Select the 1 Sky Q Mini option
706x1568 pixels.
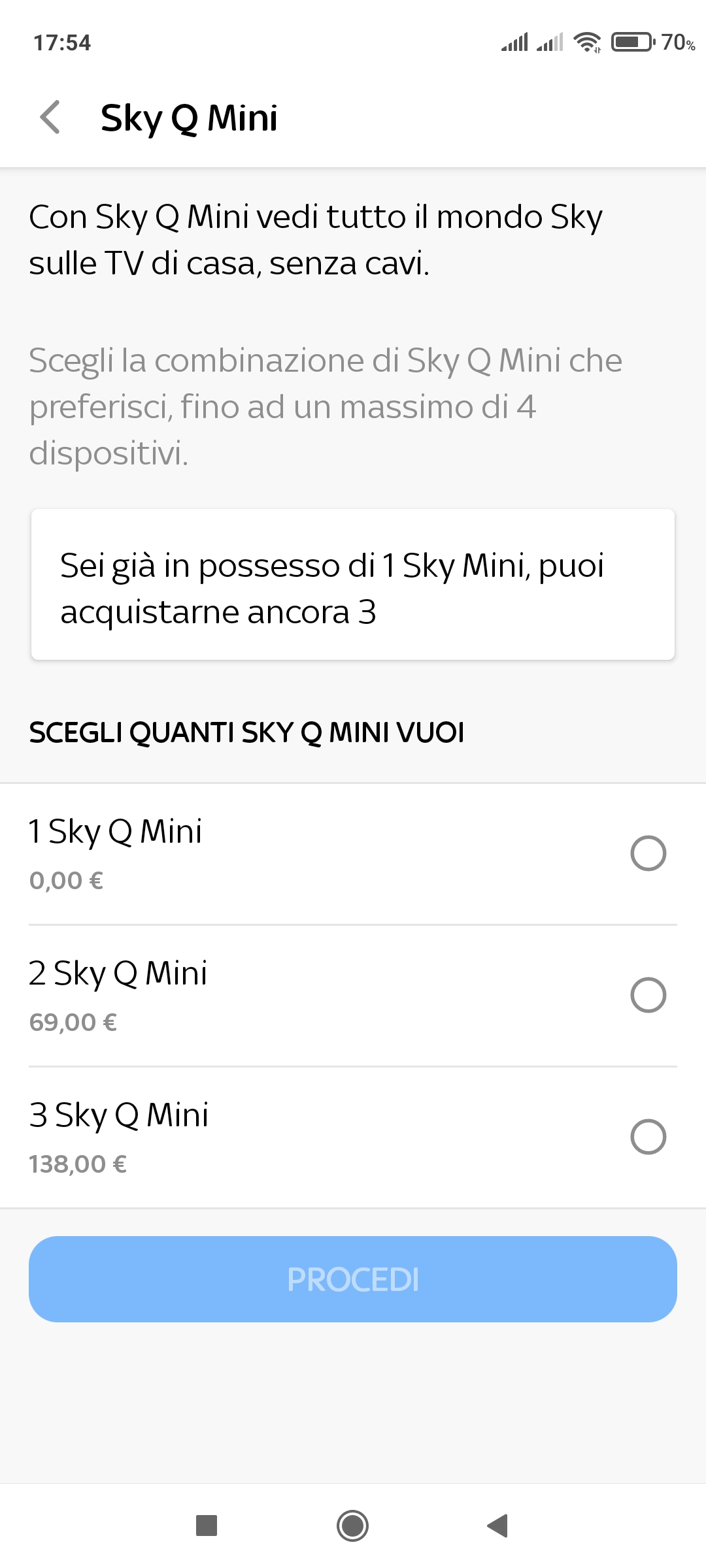point(353,854)
